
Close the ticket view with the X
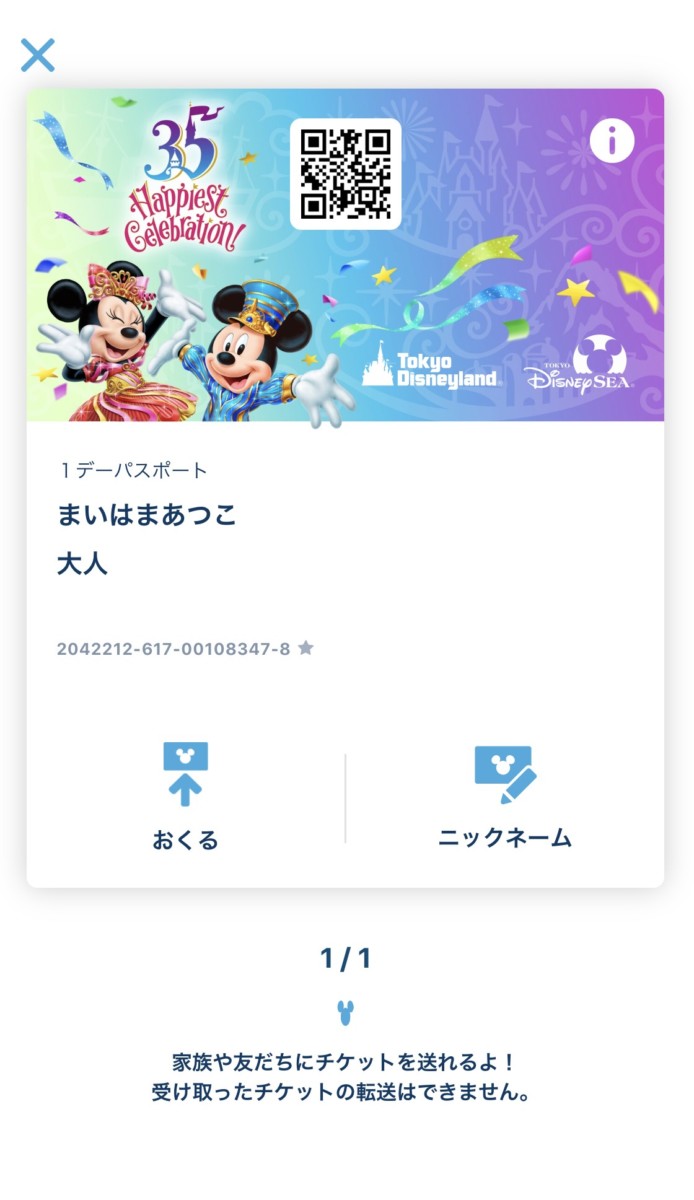click(x=38, y=55)
